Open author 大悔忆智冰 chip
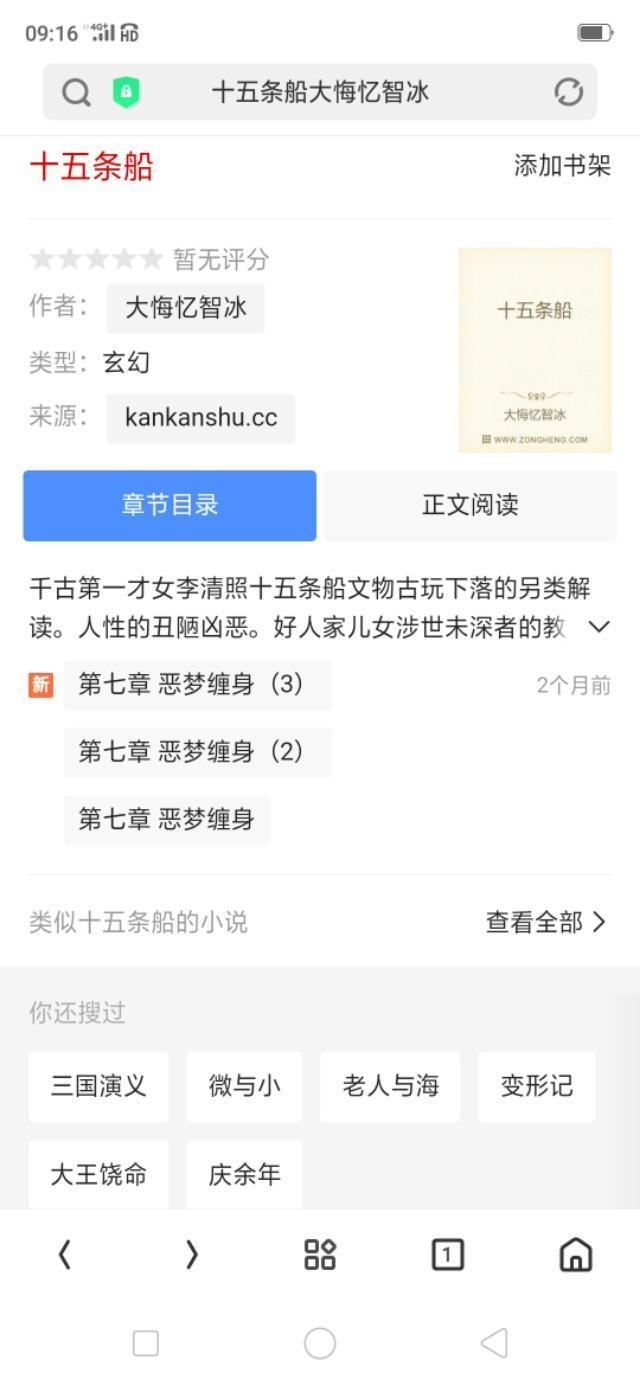The width and height of the screenshot is (640, 1386). tap(185, 308)
